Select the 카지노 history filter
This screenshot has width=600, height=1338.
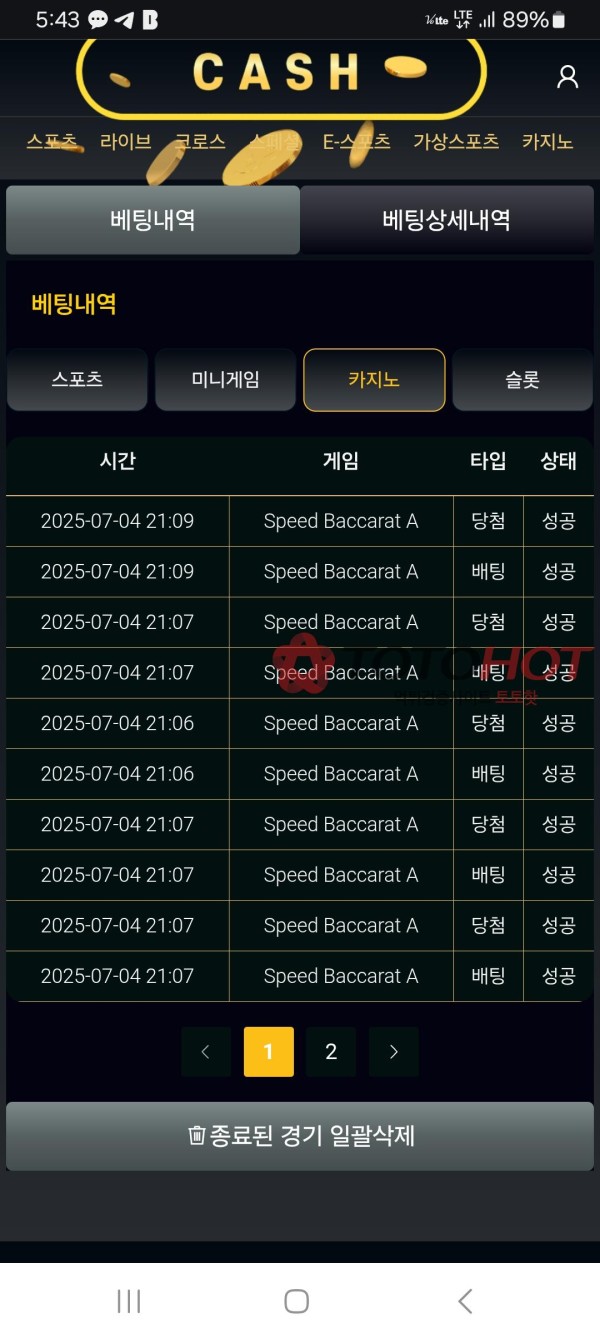click(x=374, y=380)
